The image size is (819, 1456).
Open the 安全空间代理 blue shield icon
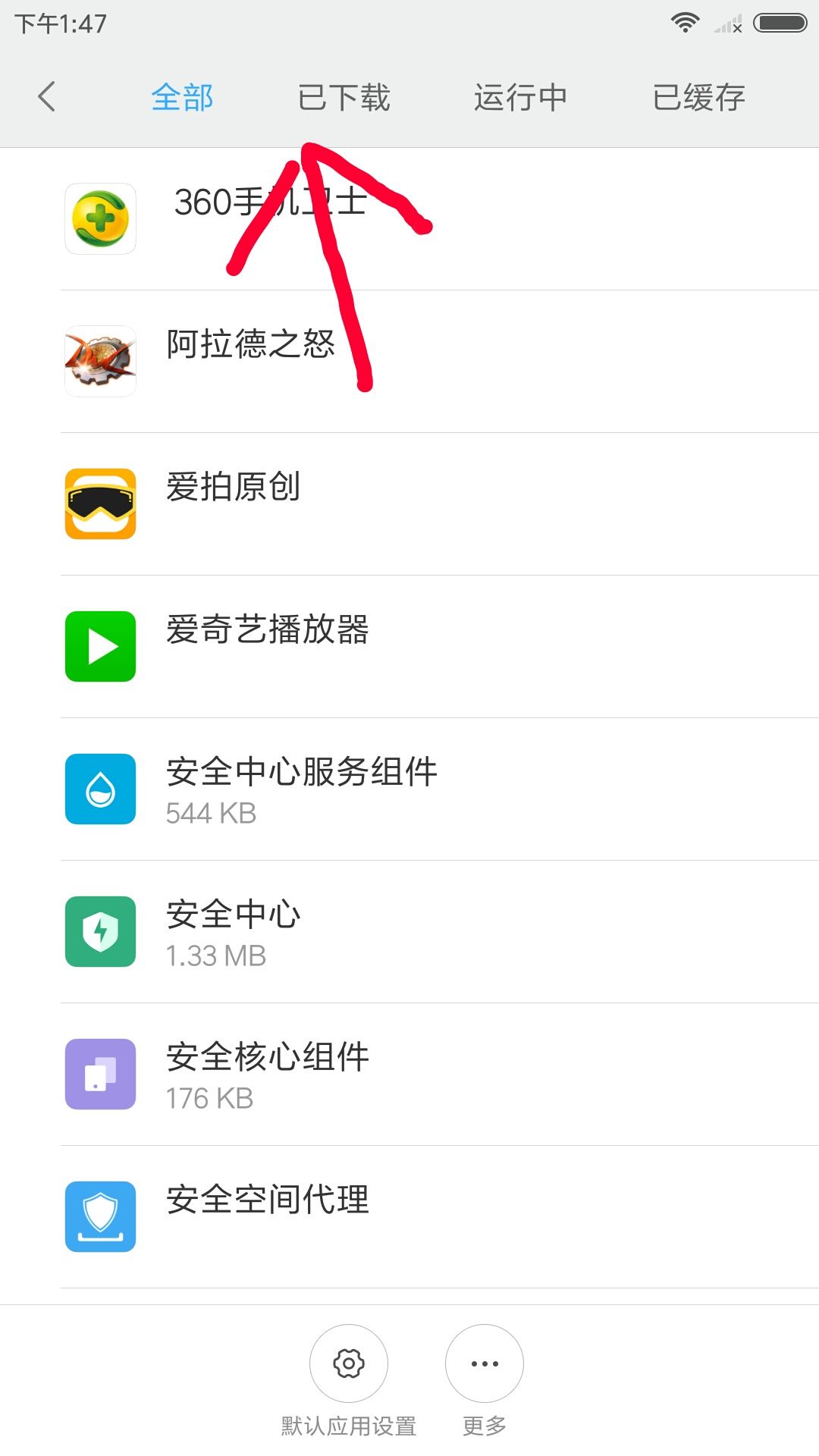99,1216
